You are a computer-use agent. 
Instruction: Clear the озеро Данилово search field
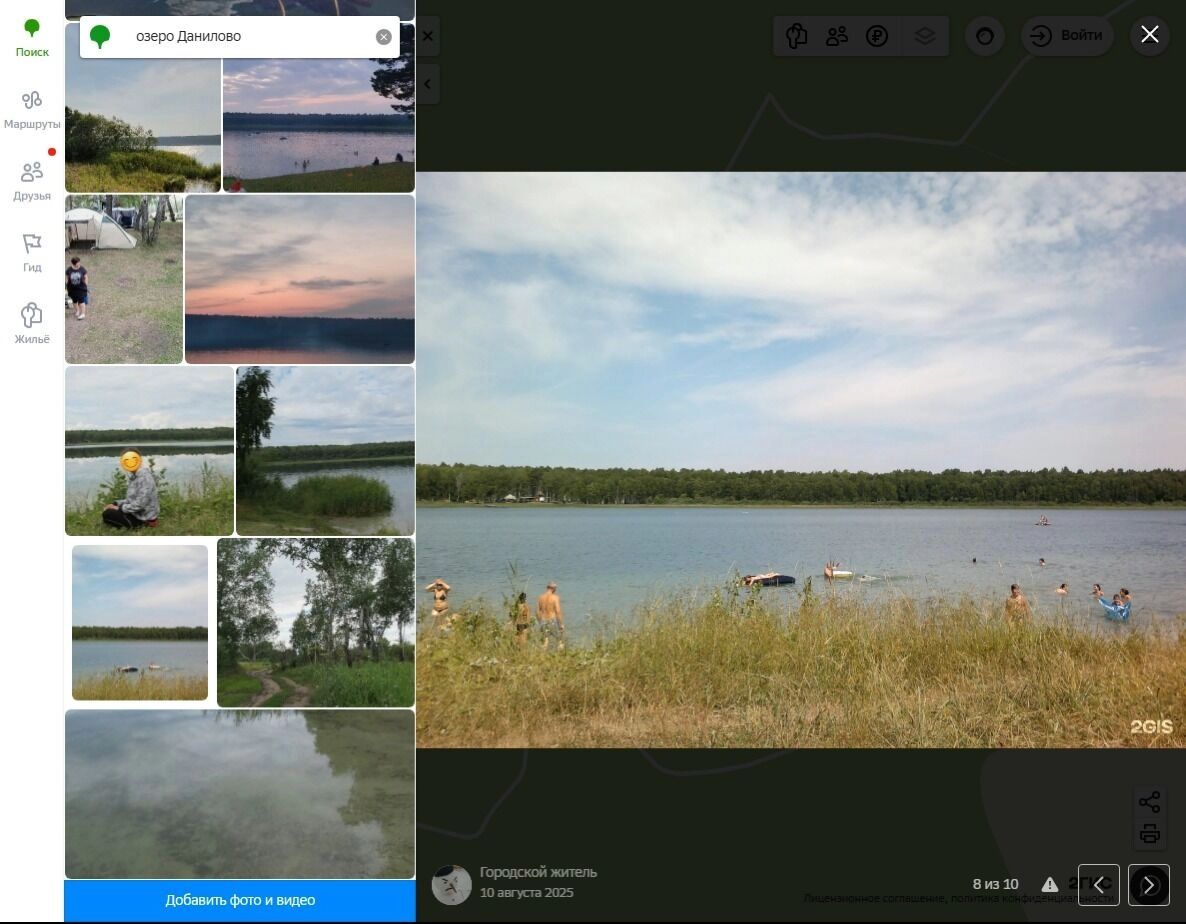click(x=384, y=37)
